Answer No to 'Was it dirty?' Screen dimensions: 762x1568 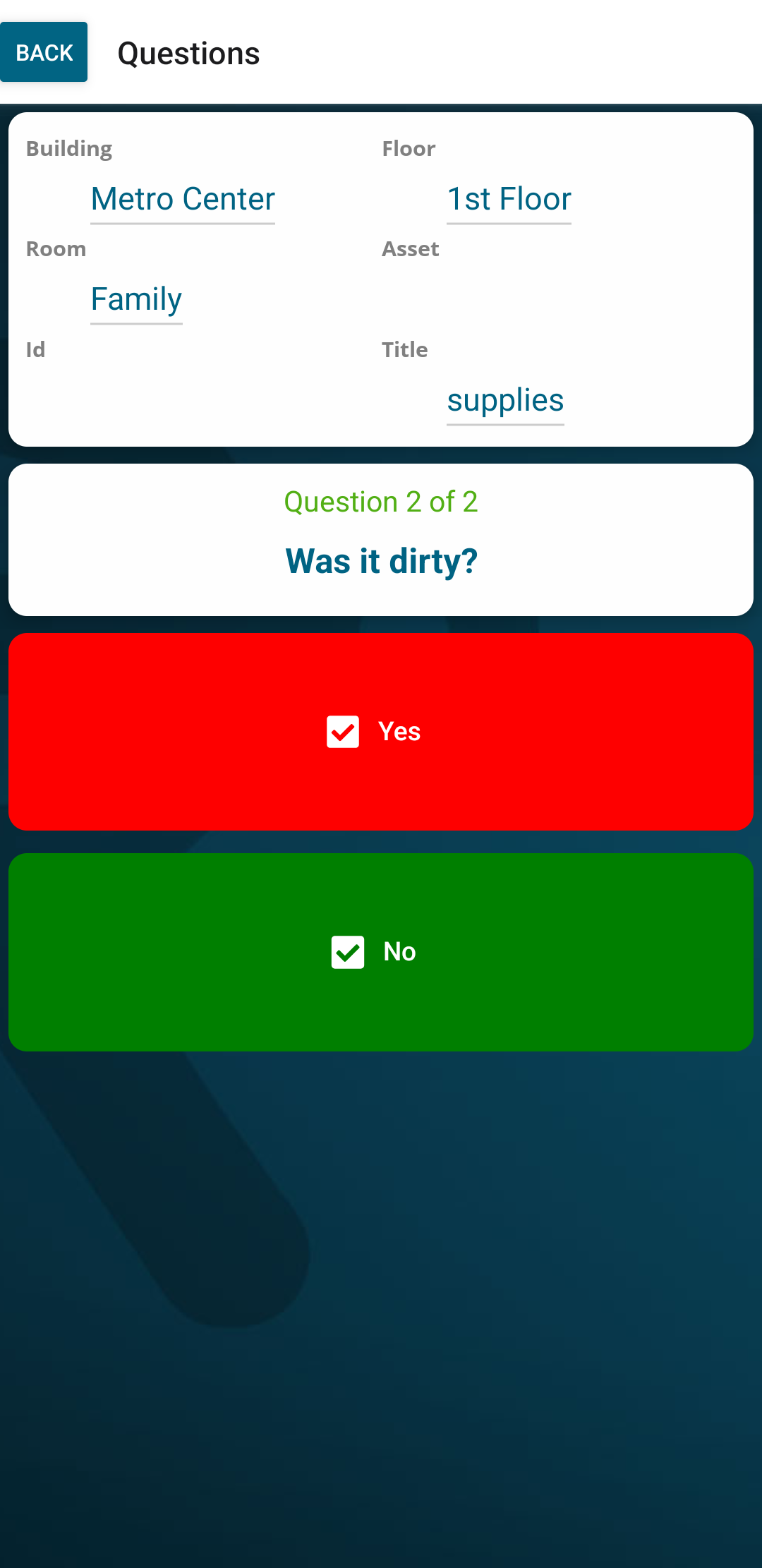coord(380,952)
